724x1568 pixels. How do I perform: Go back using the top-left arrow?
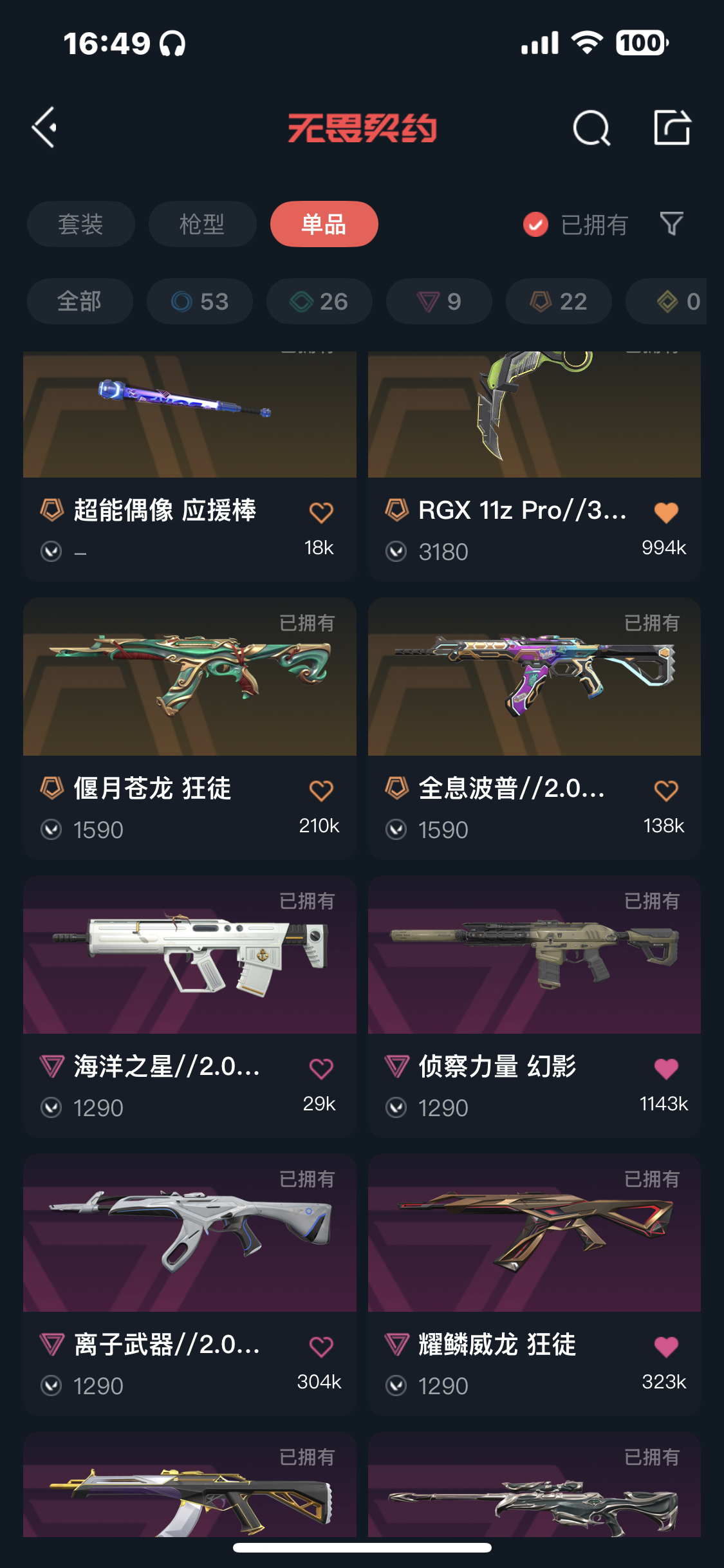pyautogui.click(x=45, y=127)
